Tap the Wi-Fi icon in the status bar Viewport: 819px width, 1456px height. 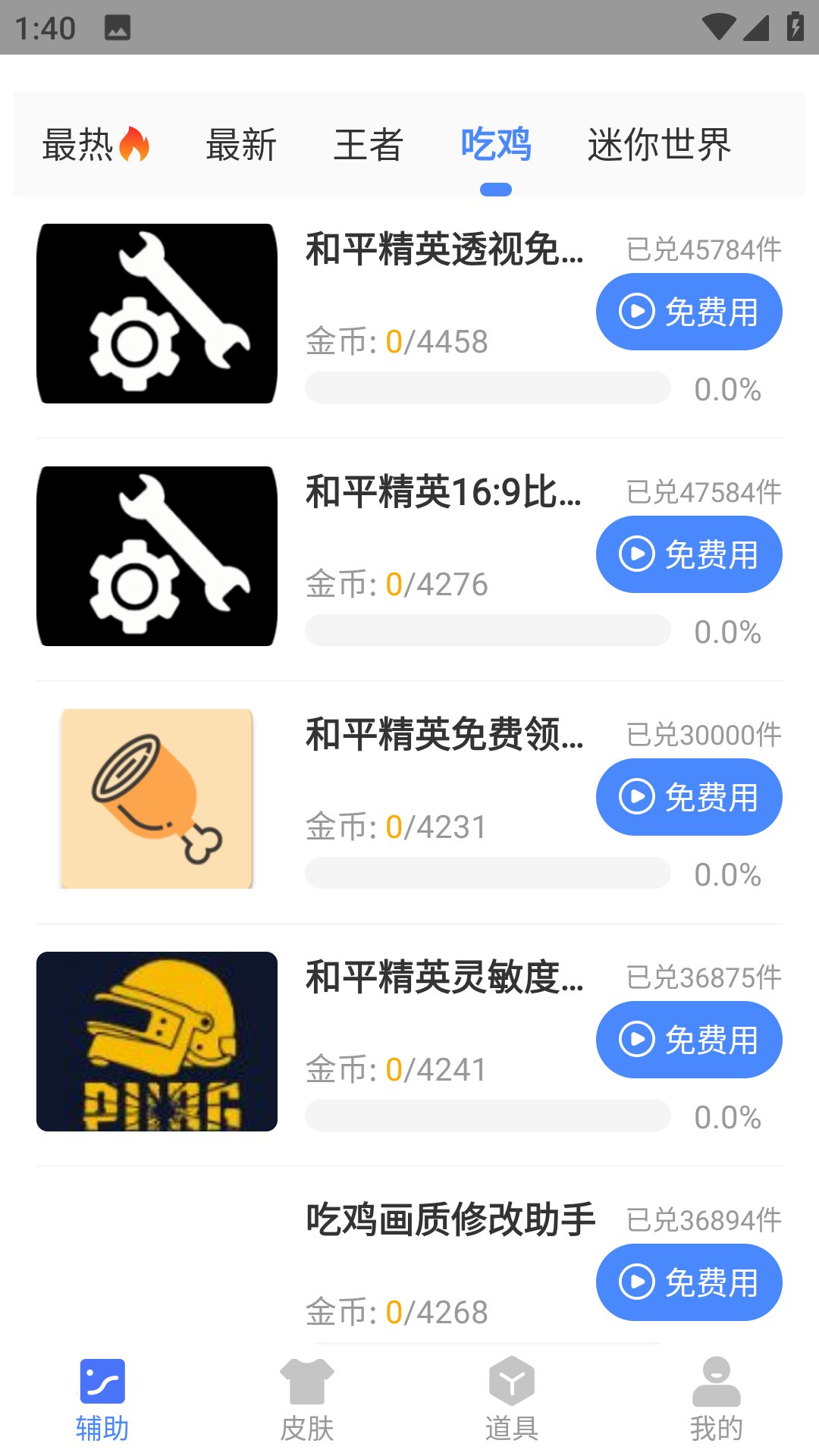point(719,25)
